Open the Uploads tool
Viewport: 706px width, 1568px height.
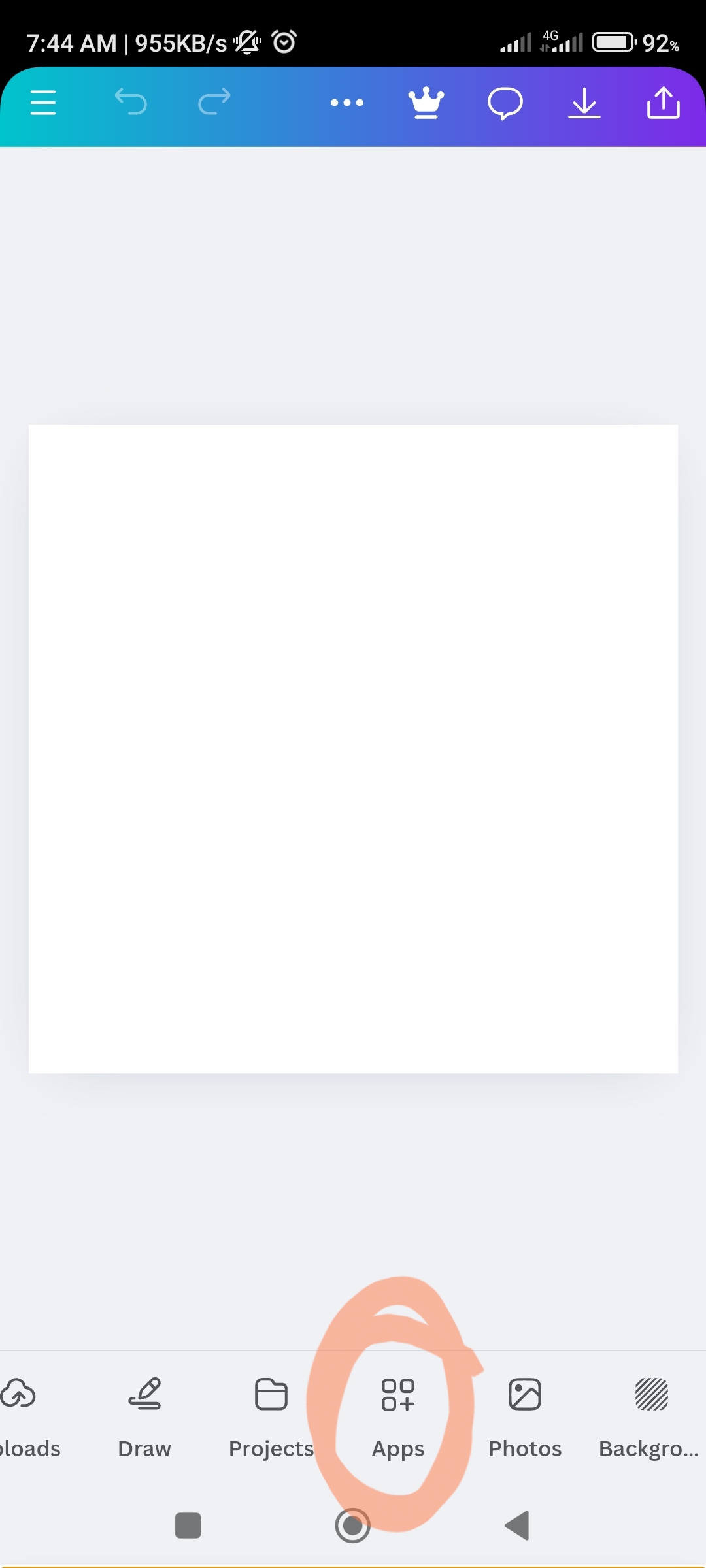[x=26, y=1413]
